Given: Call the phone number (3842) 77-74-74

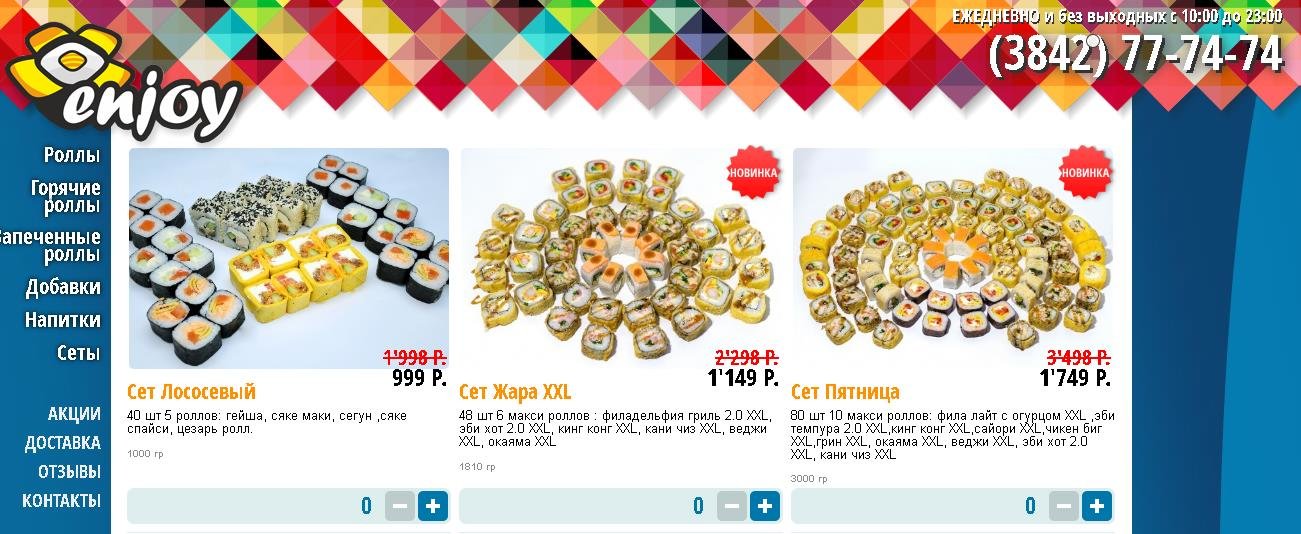Looking at the screenshot, I should click(x=1135, y=54).
